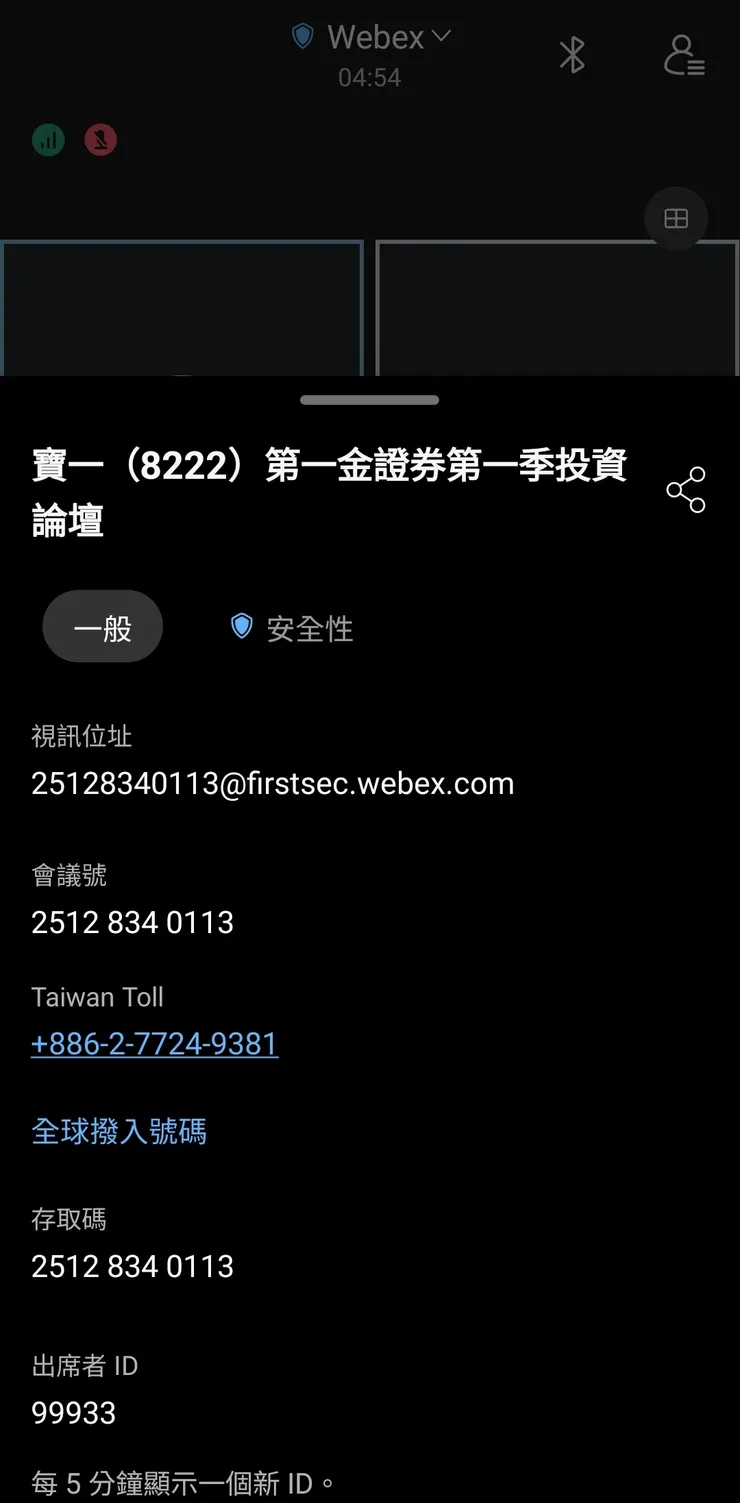Tap the red muted microphone indicator
The width and height of the screenshot is (740, 1503).
pos(100,139)
